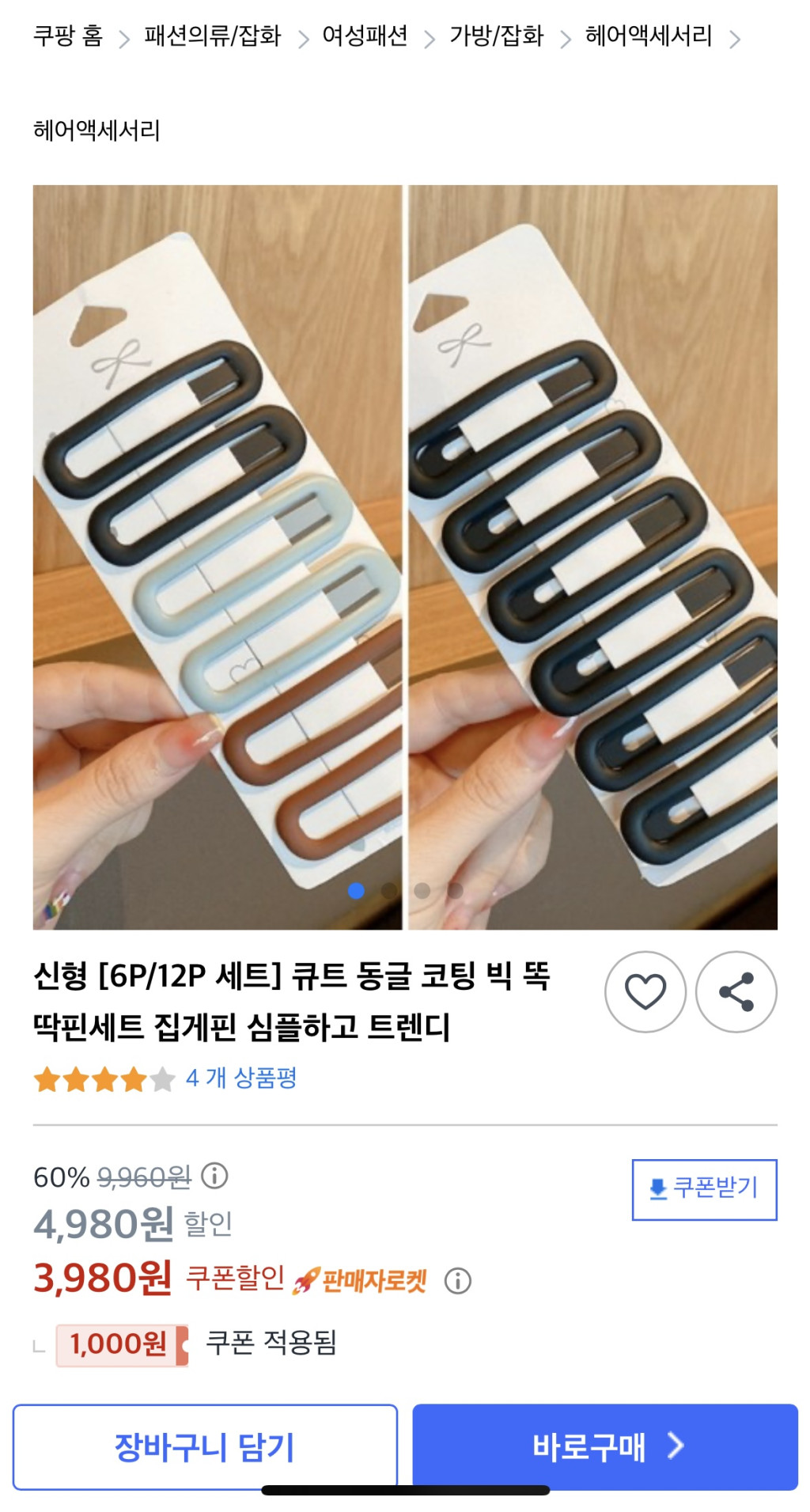Open the 여성패션 breadcrumb
The width and height of the screenshot is (810, 1512).
(365, 36)
